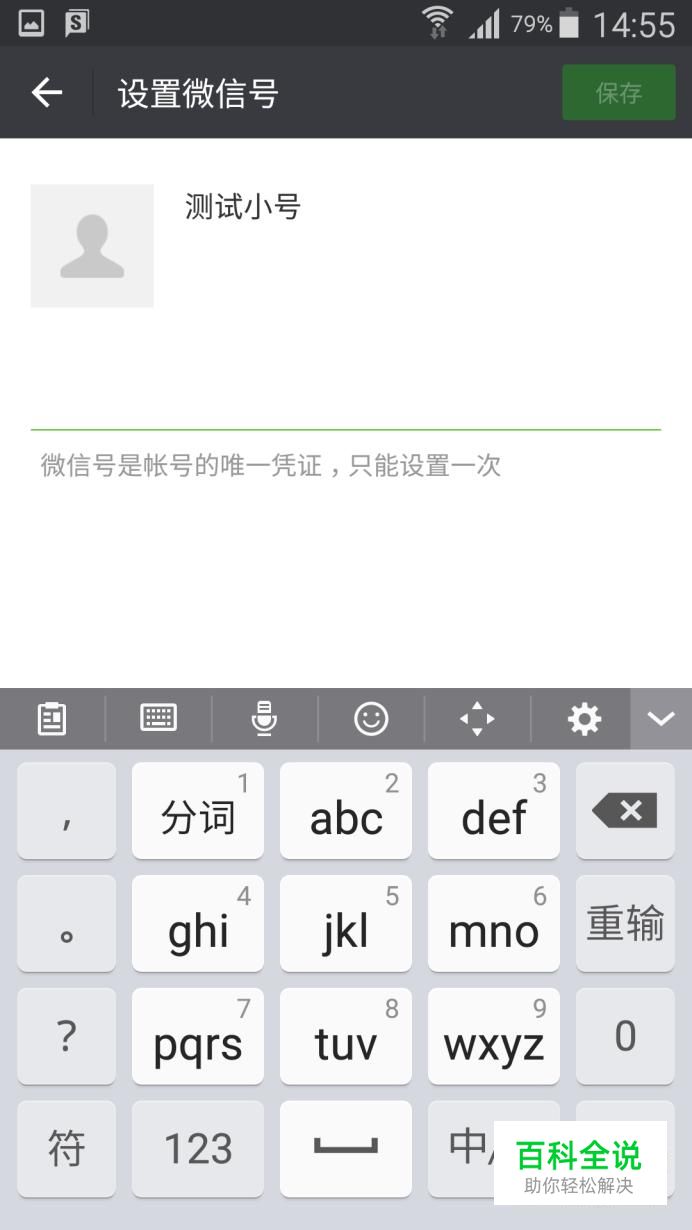This screenshot has height=1230, width=692.
Task: Switch to 123 number keypad
Action: tap(198, 1149)
